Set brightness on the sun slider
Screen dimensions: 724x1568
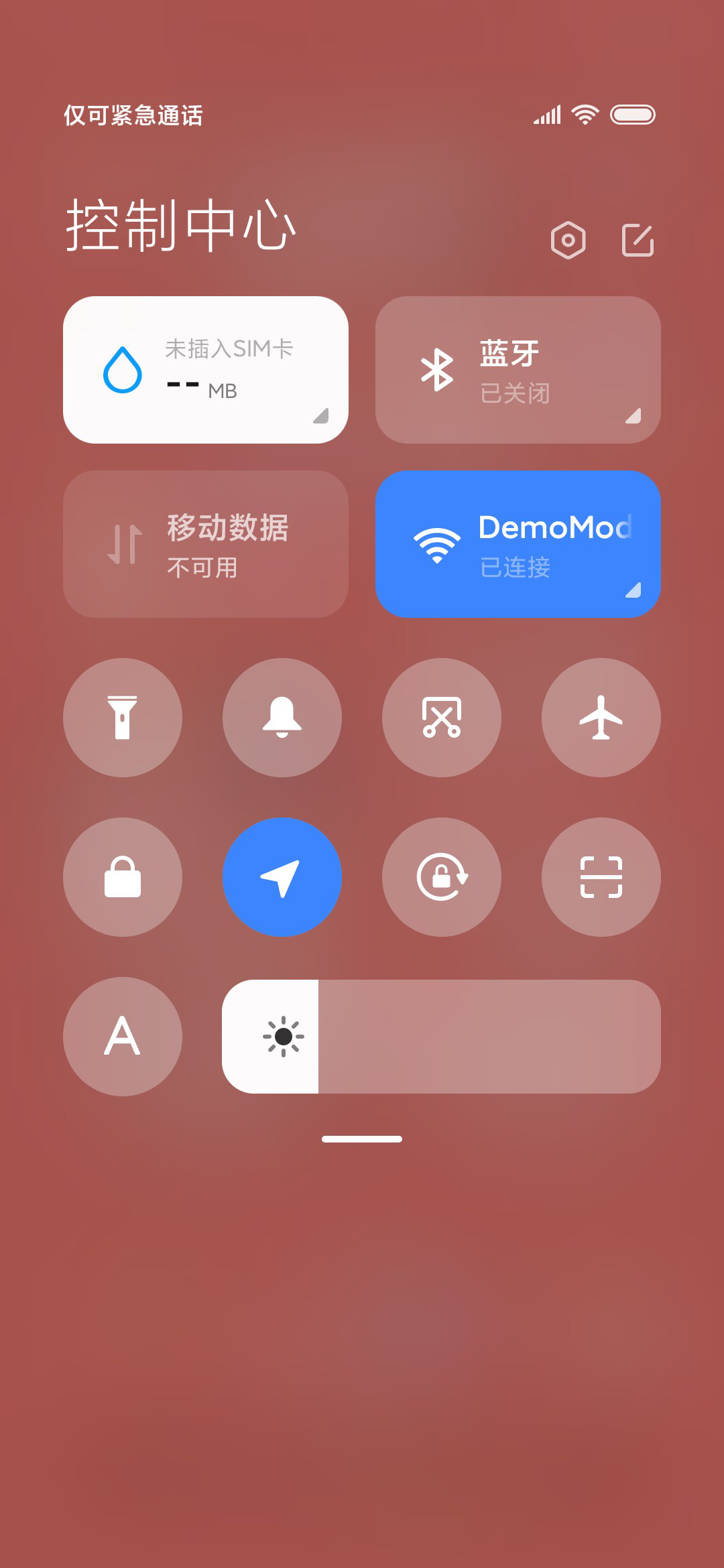click(x=441, y=1037)
